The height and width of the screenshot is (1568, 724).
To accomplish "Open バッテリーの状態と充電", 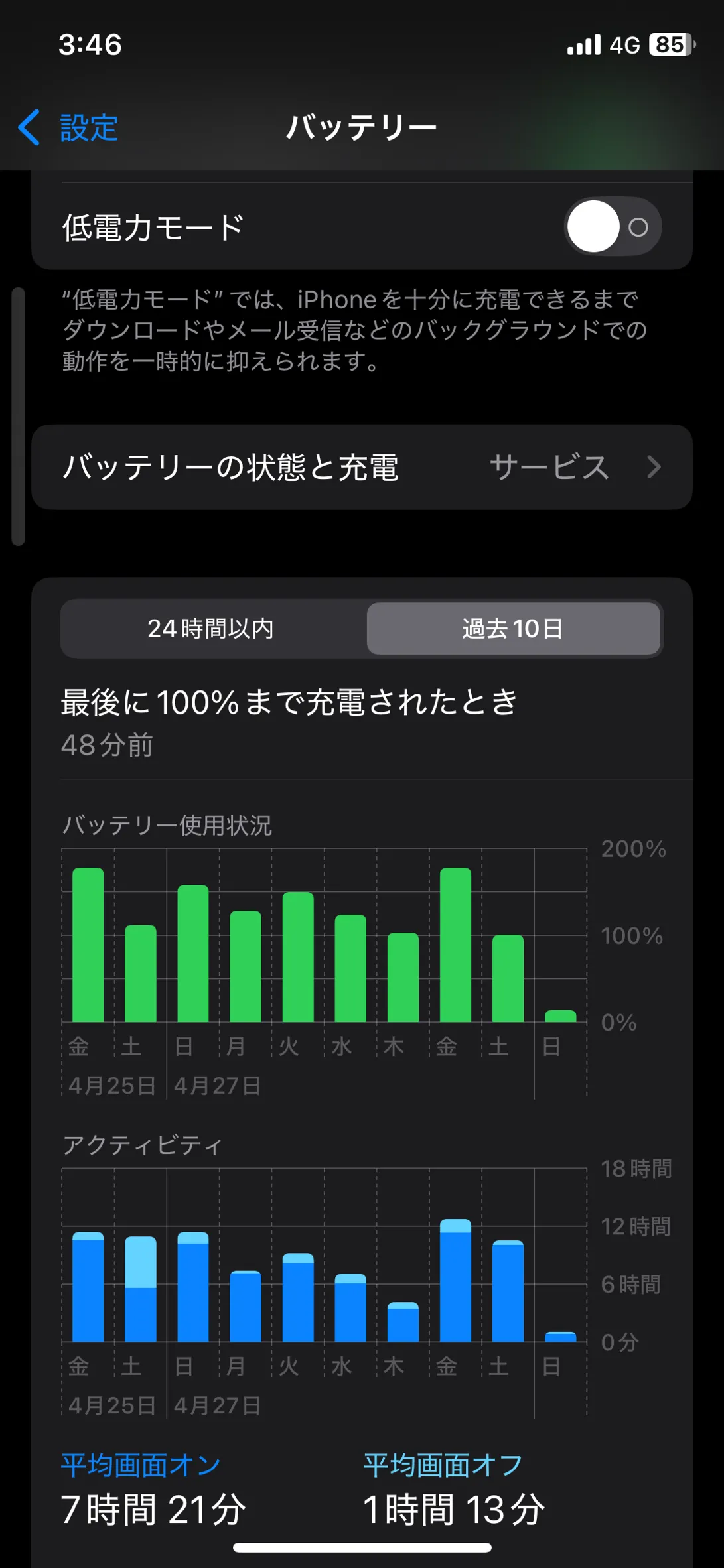I will click(x=362, y=467).
